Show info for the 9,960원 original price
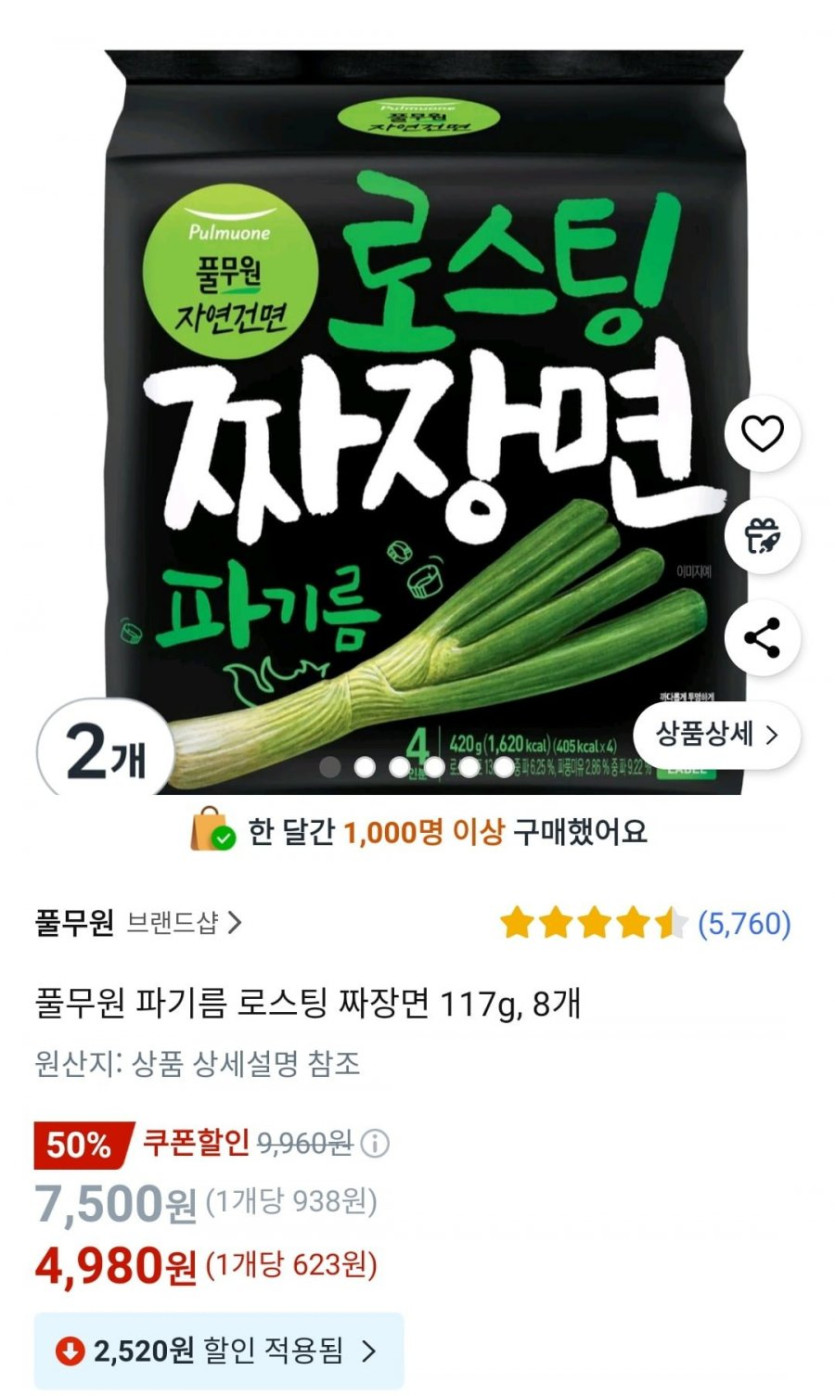 pyautogui.click(x=375, y=1143)
